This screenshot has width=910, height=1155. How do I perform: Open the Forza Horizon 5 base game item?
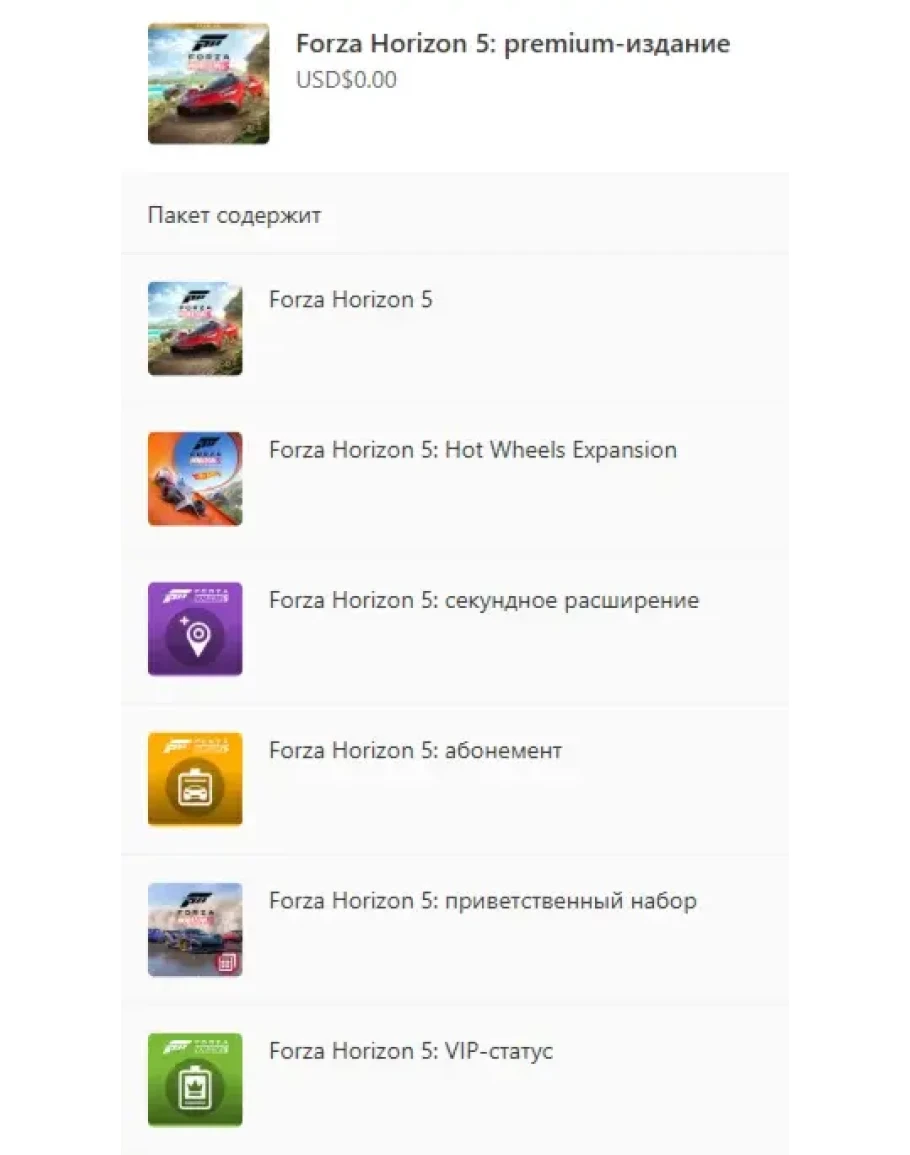tap(350, 300)
